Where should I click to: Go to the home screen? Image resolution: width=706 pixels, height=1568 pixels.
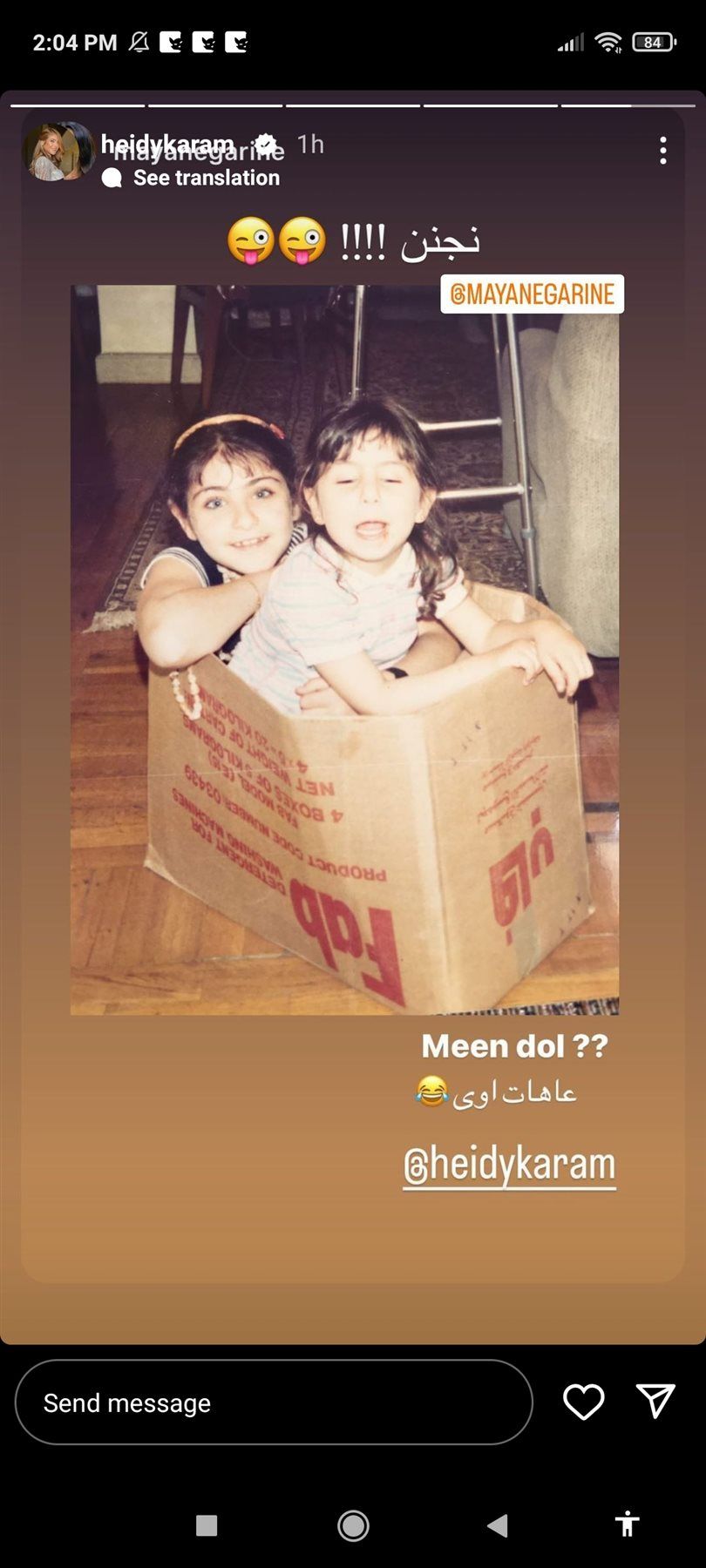click(353, 1525)
